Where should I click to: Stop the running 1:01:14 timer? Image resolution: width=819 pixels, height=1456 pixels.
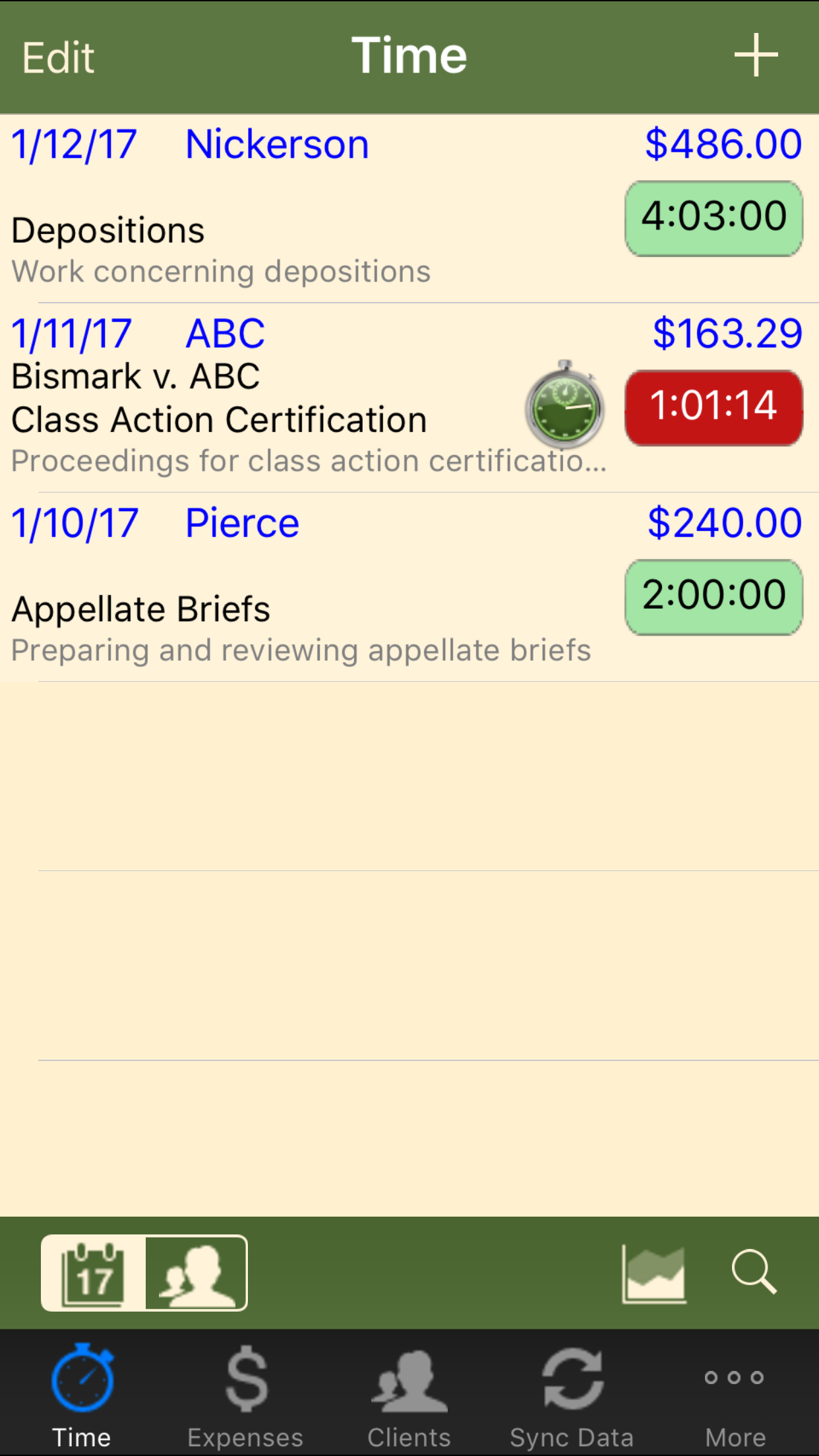tap(713, 408)
